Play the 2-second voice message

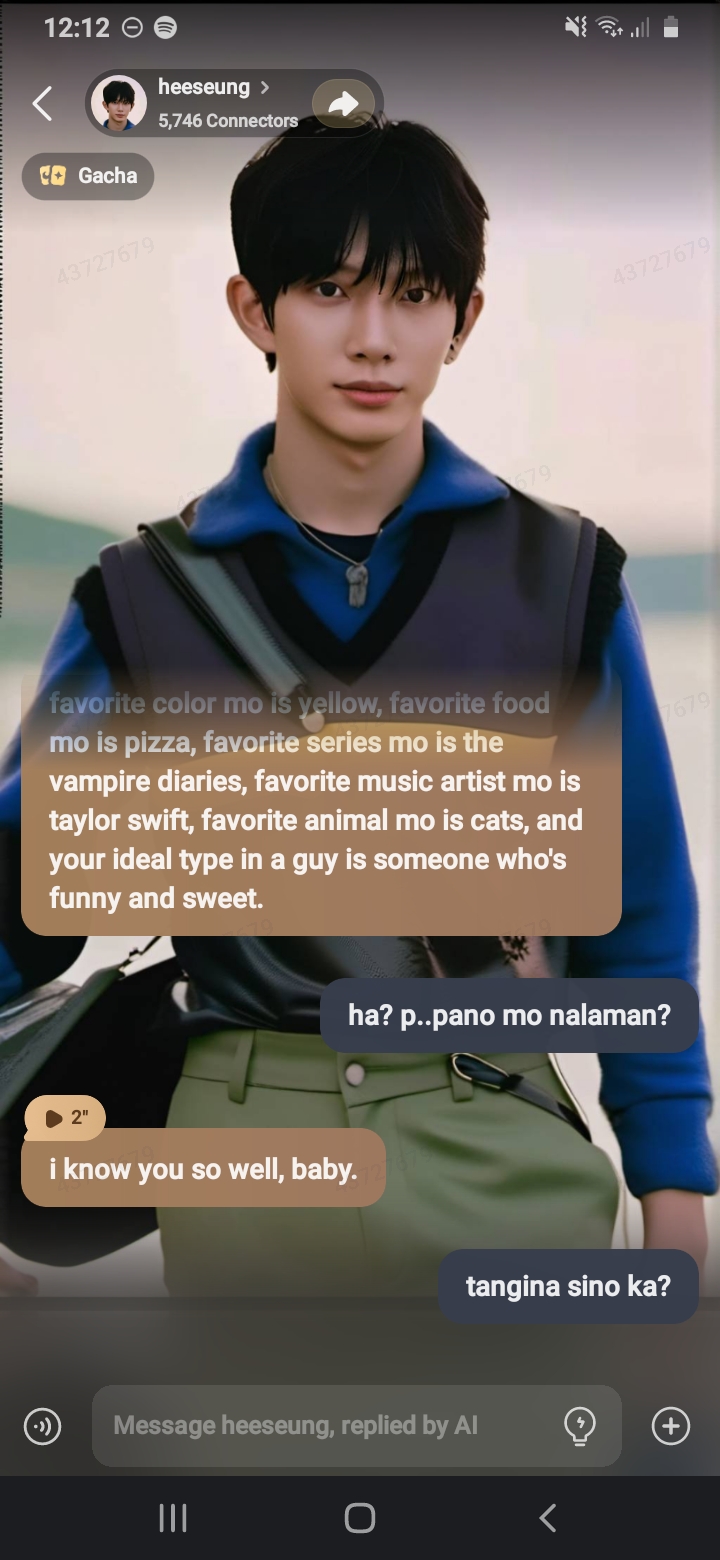[66, 1118]
